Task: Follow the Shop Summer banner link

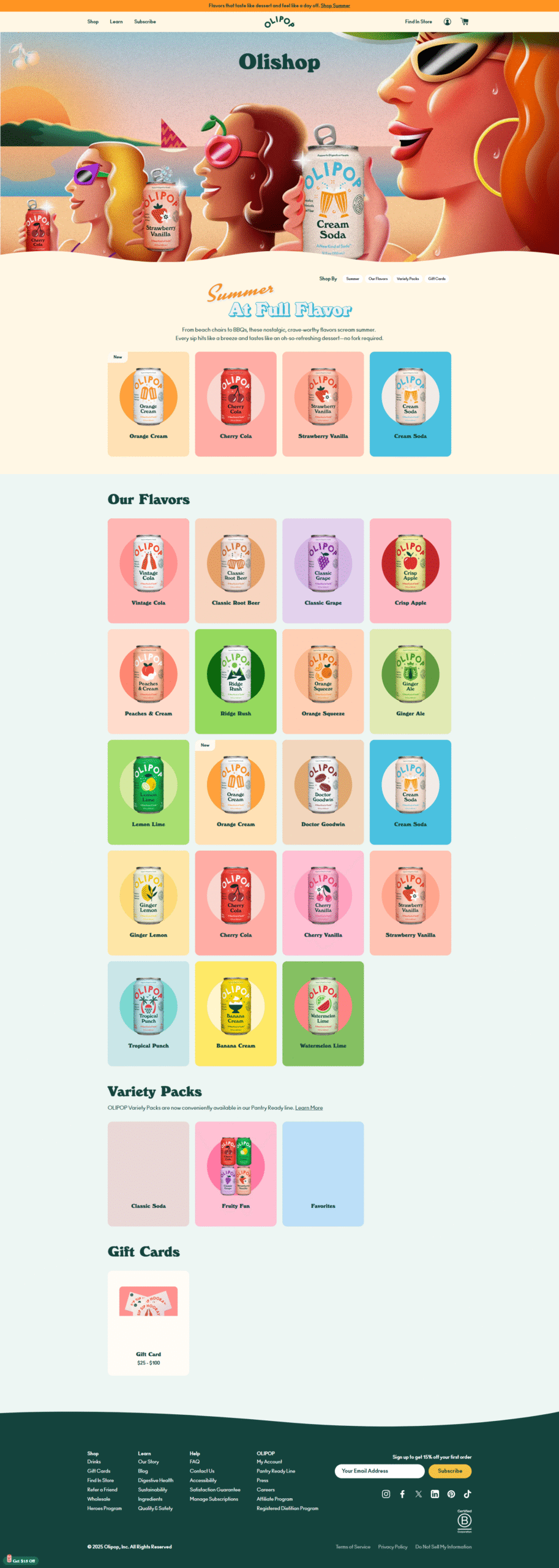Action: click(336, 6)
